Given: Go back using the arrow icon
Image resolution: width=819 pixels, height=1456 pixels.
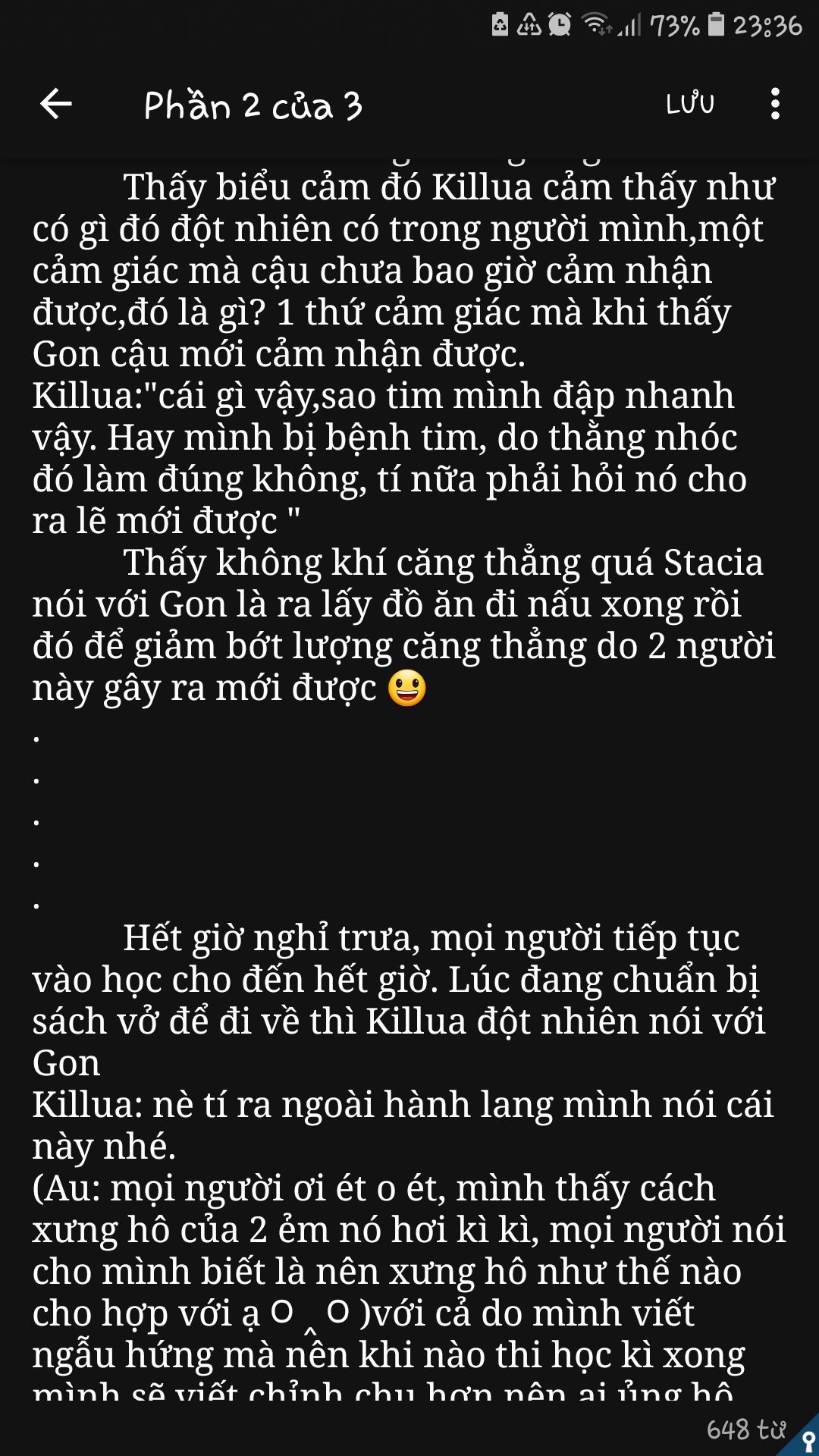Looking at the screenshot, I should pos(55,104).
